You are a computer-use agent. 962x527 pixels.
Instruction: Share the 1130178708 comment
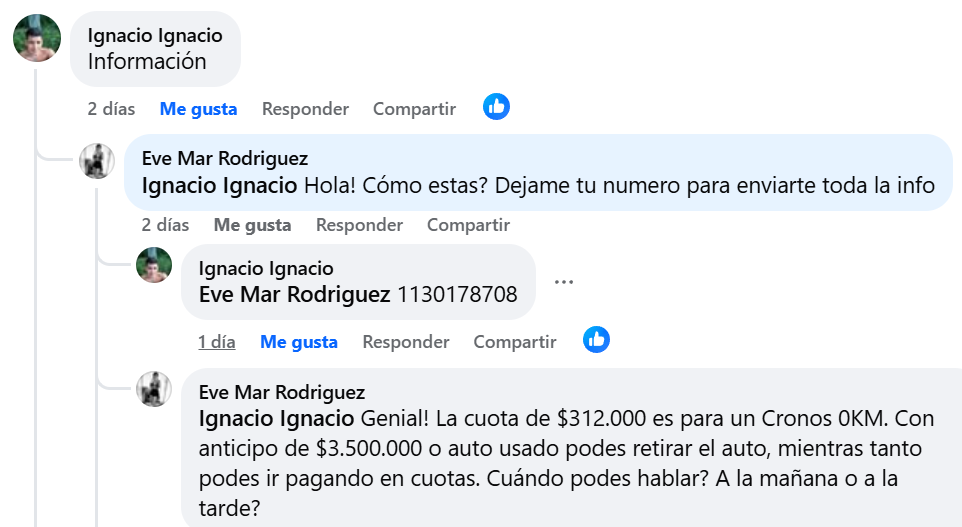[514, 342]
